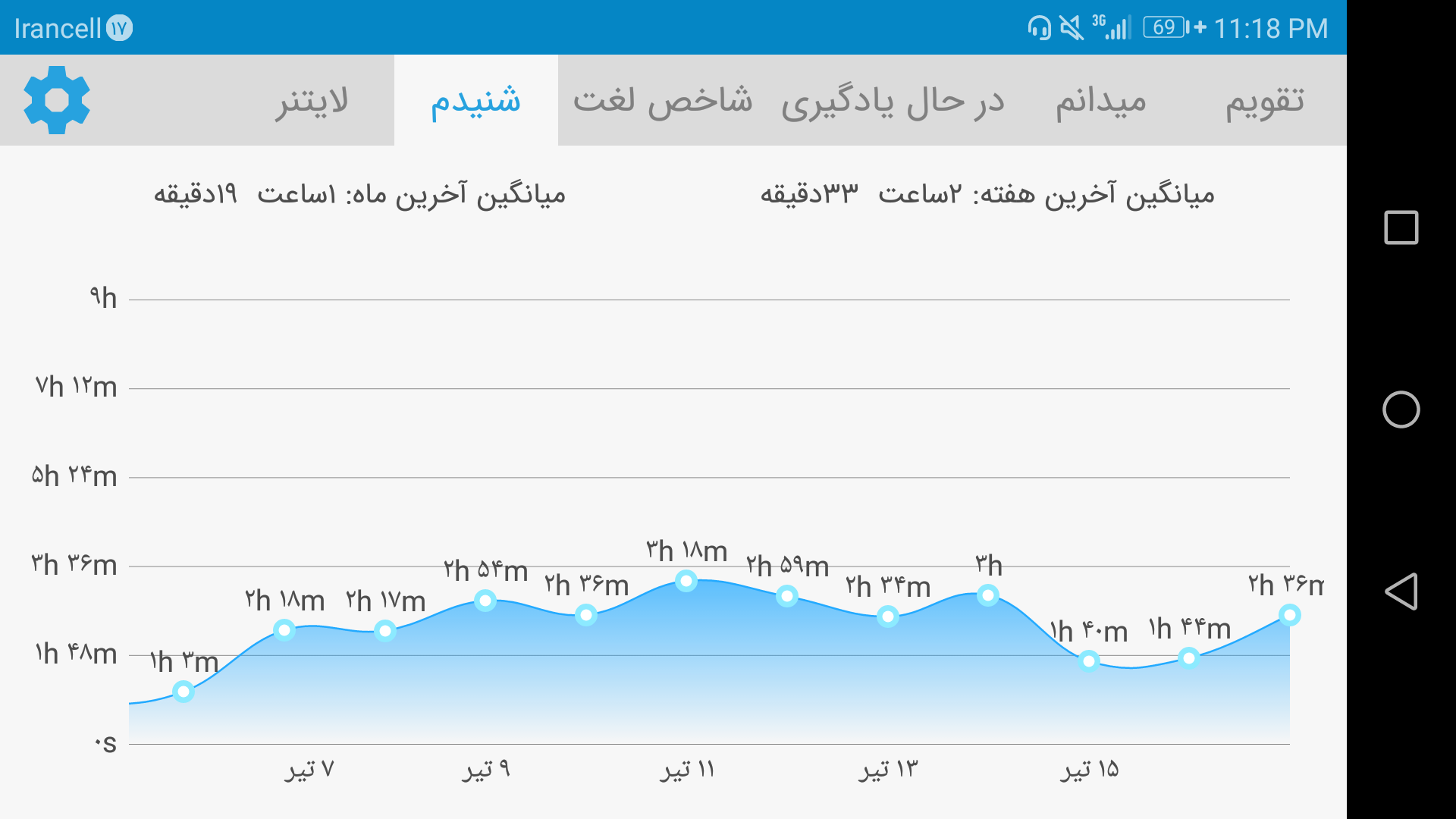Switch to the لایتنر tab

click(312, 100)
